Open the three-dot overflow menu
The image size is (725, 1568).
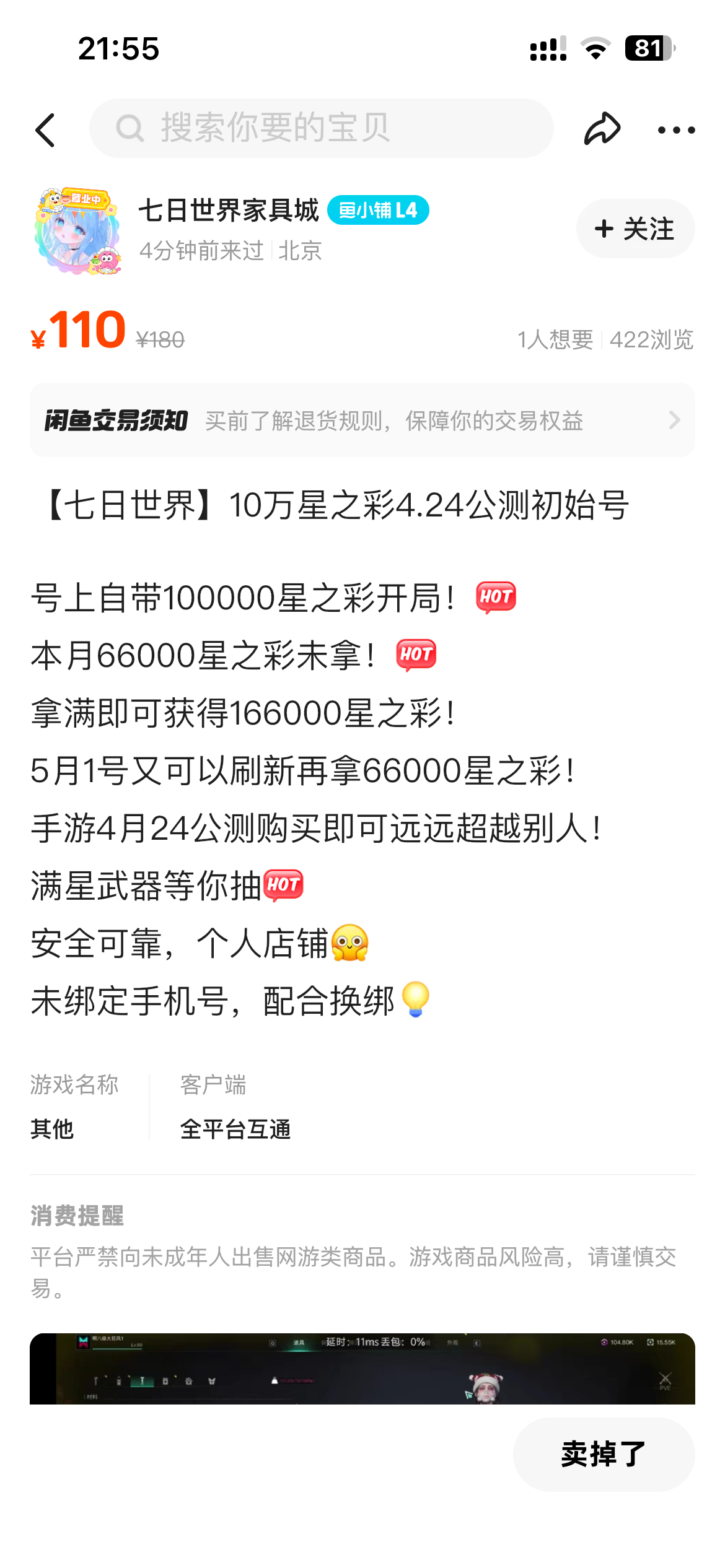(x=676, y=130)
